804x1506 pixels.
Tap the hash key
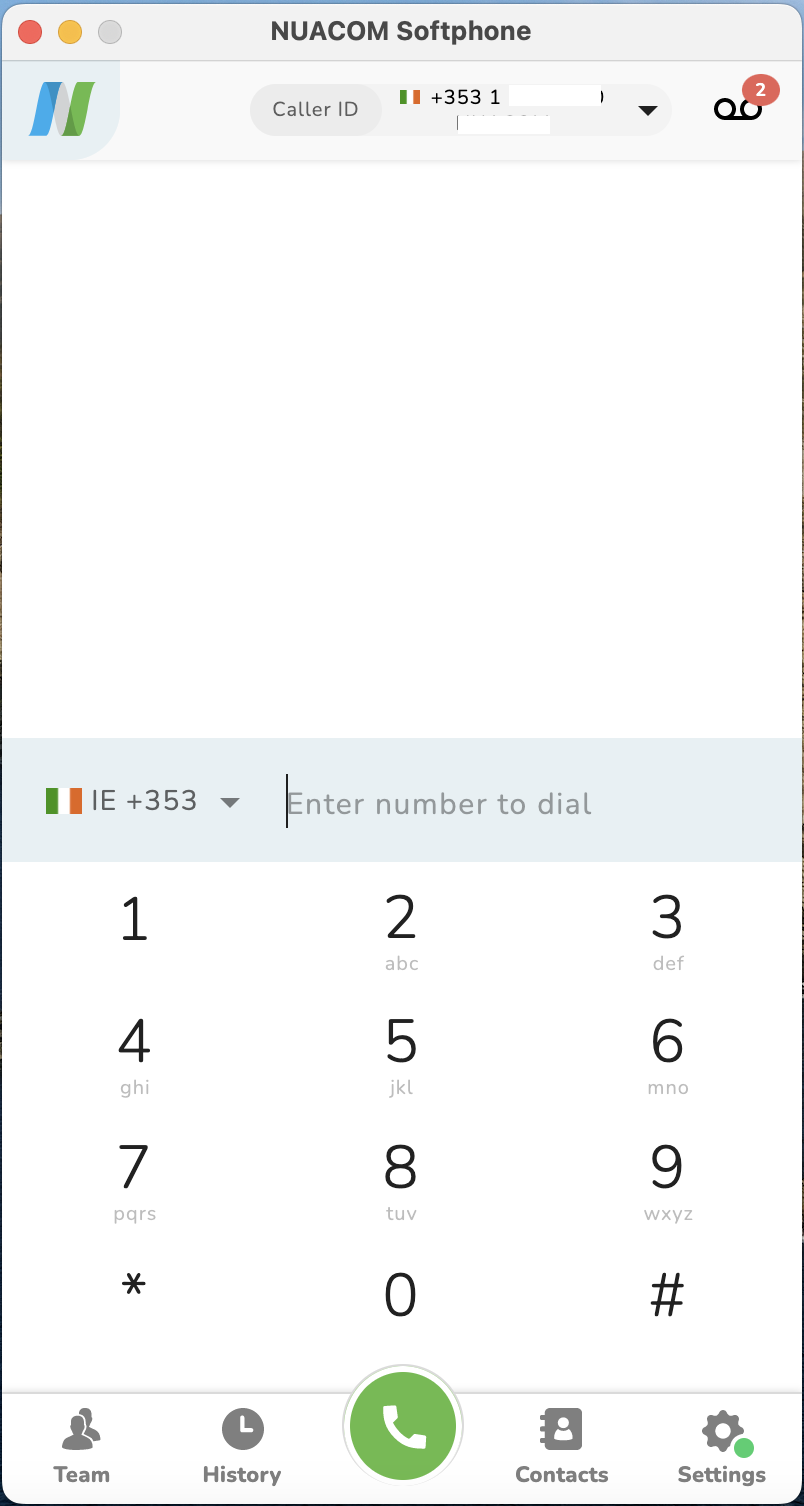(667, 1295)
